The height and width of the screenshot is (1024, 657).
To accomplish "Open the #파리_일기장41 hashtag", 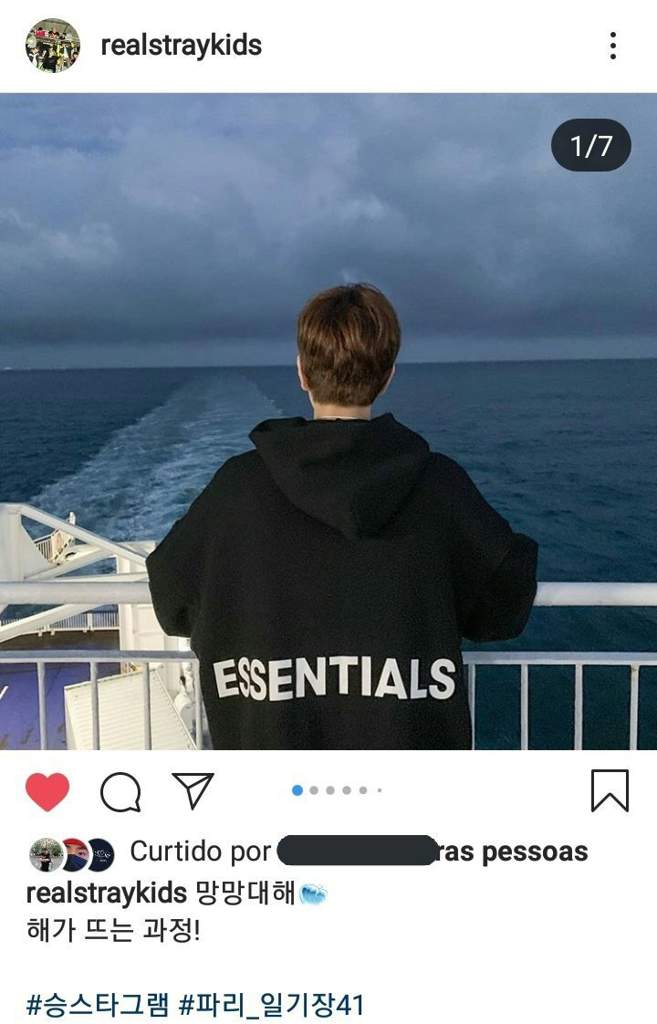I will pos(272,1003).
